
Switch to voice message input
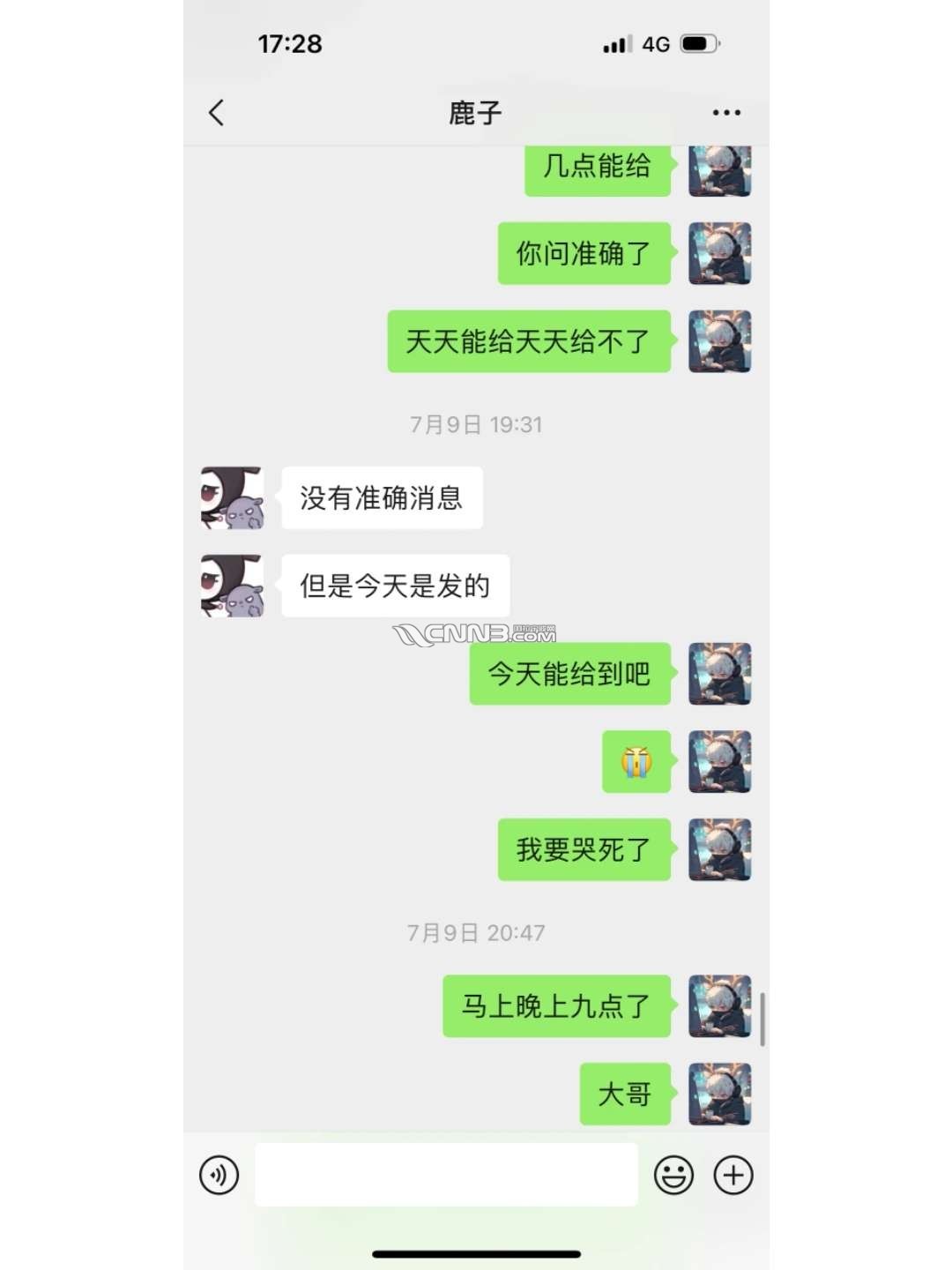(x=219, y=1176)
